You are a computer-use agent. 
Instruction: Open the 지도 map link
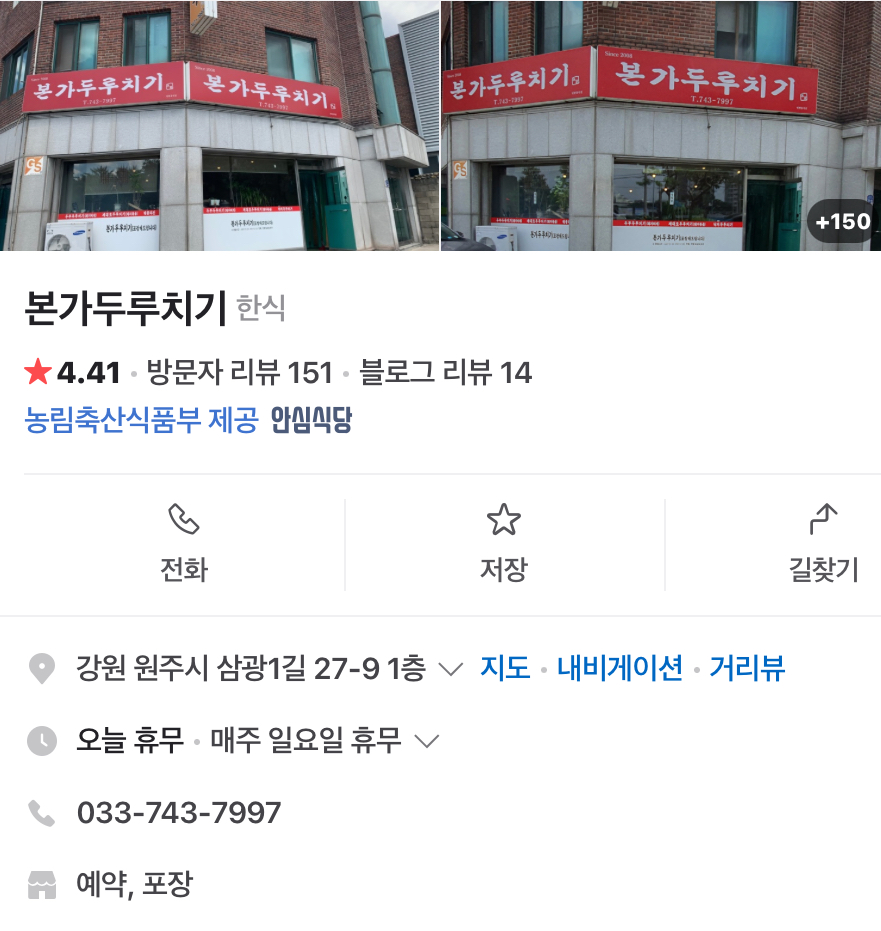pos(505,668)
